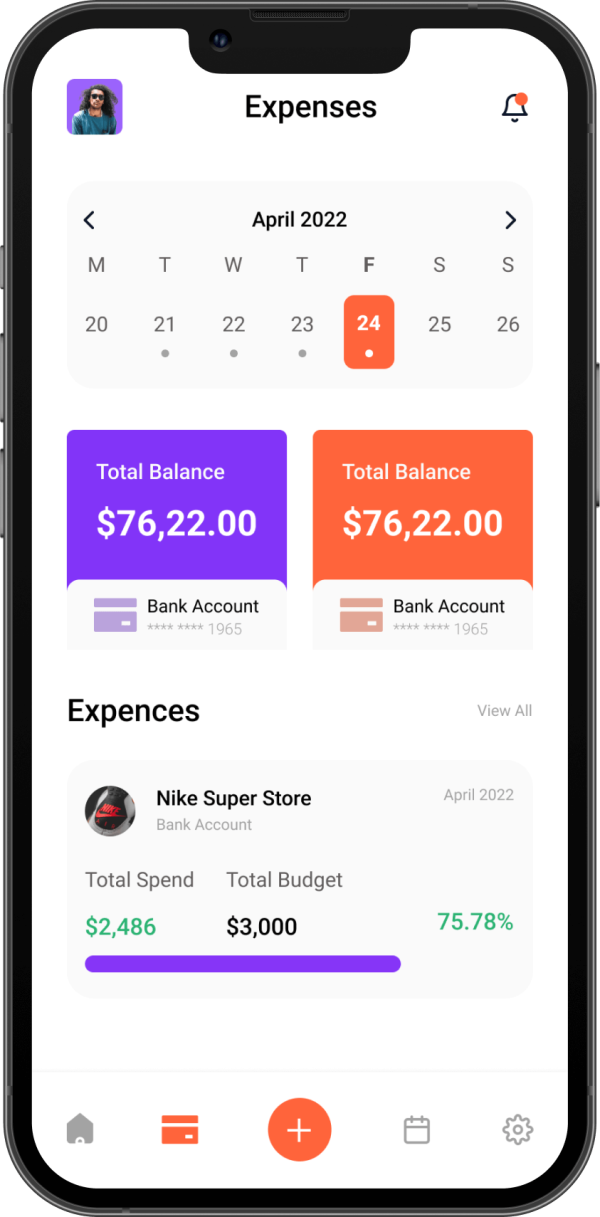Switch to the card expenses tab
Screen dimensions: 600x1217
pos(180,1130)
